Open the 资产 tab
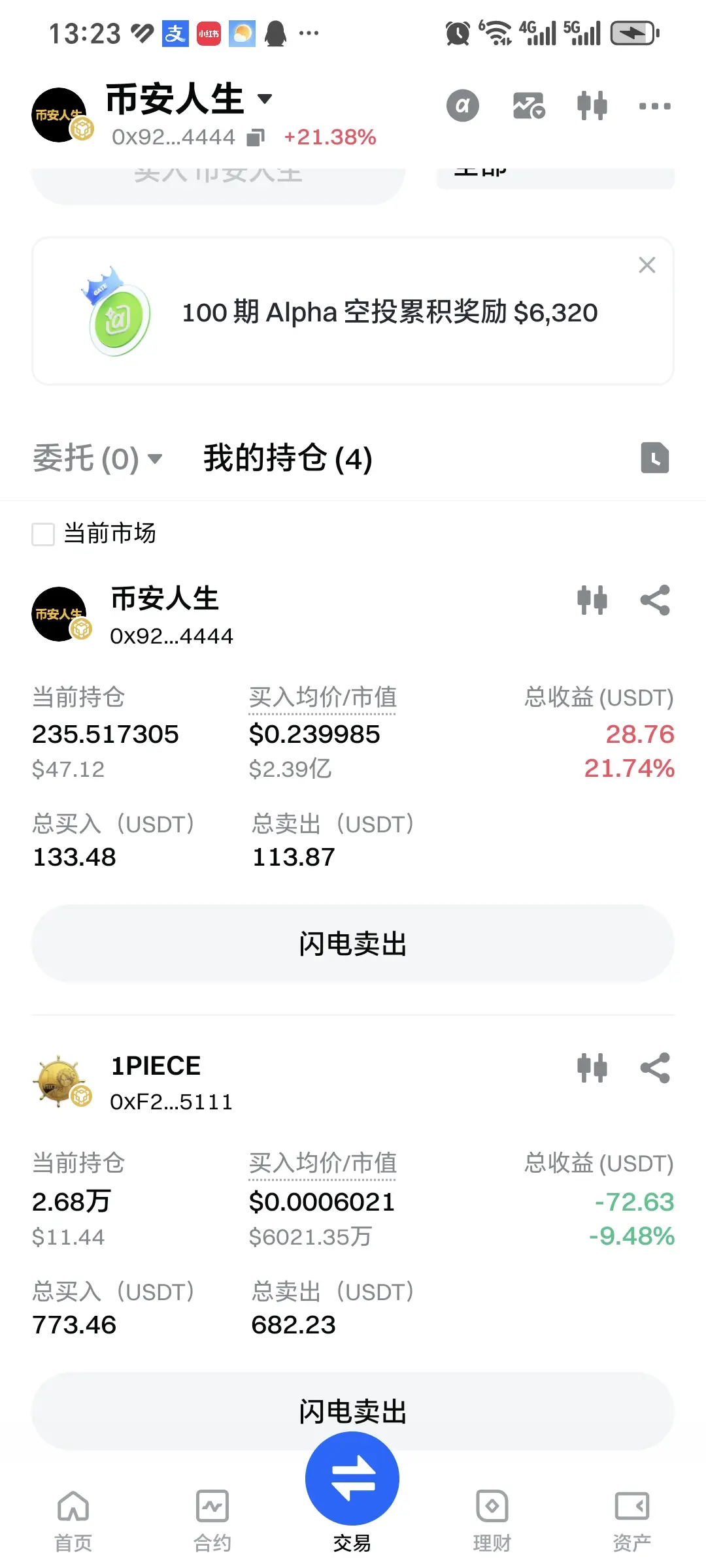The height and width of the screenshot is (1568, 706). click(631, 1520)
